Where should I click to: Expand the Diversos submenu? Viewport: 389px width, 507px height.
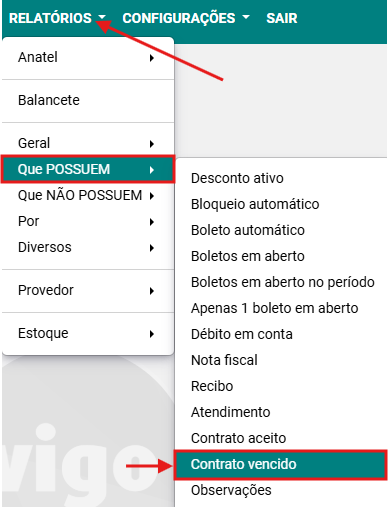[88, 247]
